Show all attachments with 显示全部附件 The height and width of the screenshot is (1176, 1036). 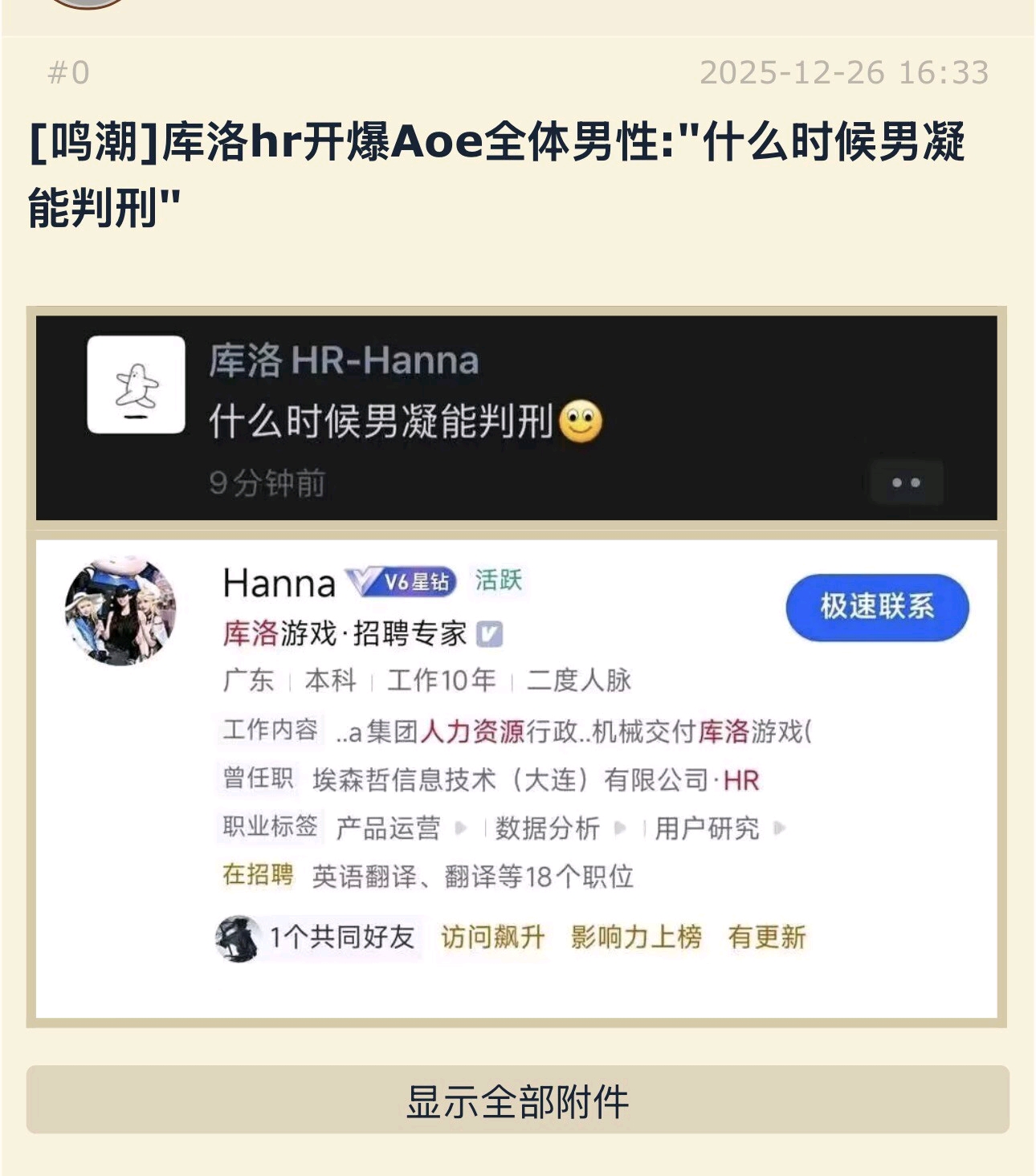tap(517, 1100)
